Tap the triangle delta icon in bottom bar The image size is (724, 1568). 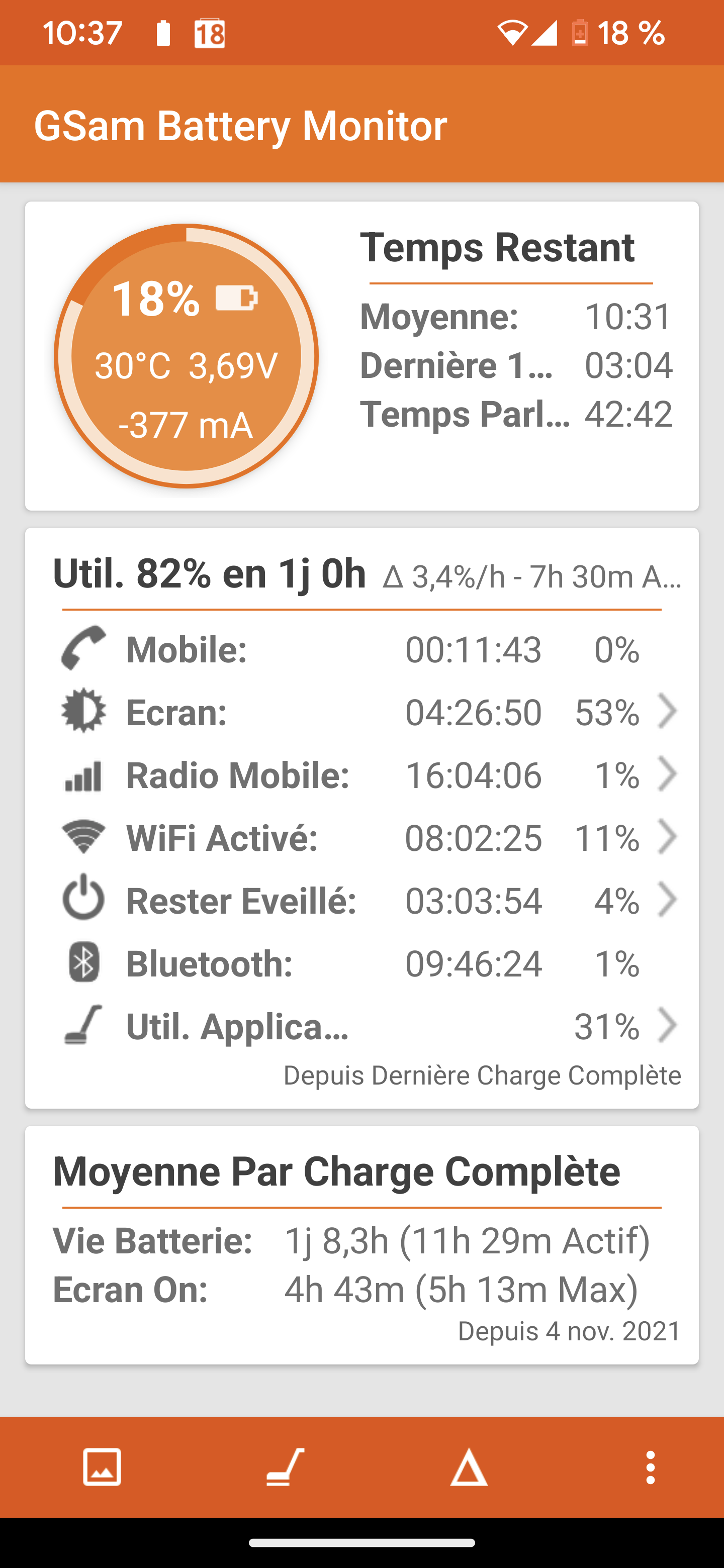tap(468, 1467)
